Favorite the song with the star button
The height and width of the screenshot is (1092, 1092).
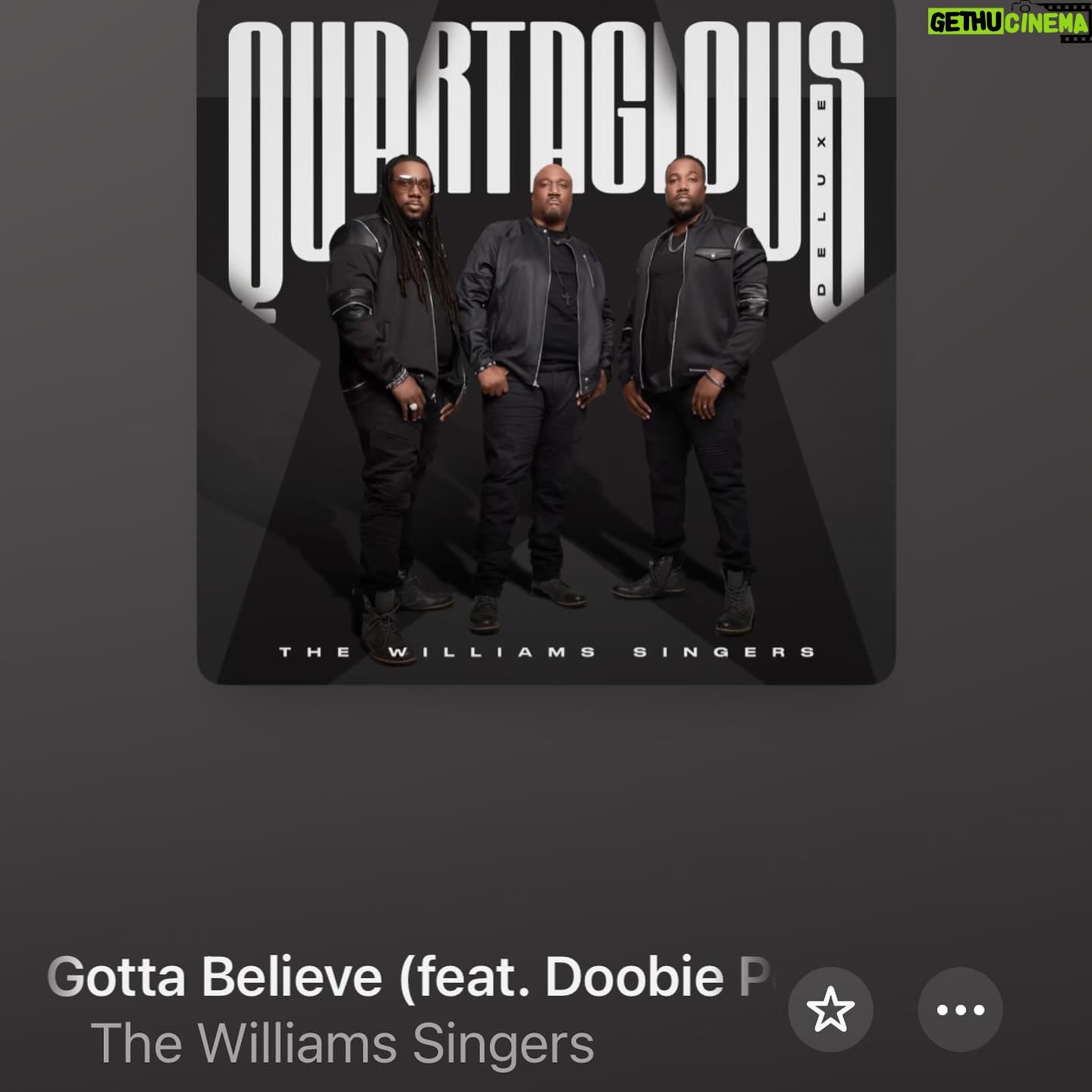pos(830,1009)
